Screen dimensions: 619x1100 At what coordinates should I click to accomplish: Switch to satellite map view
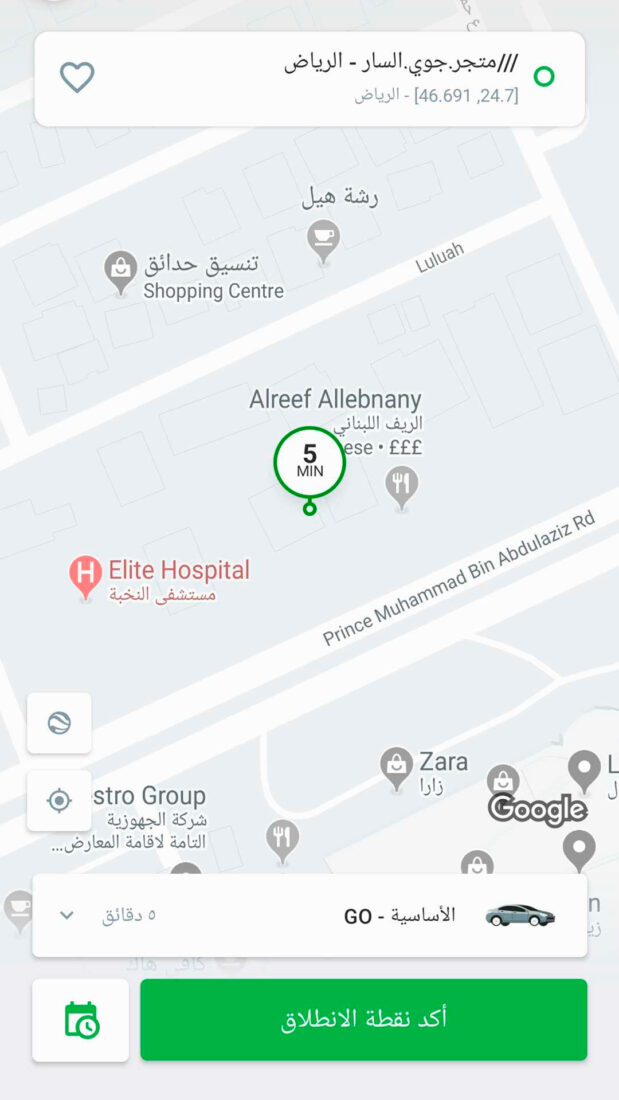(59, 723)
